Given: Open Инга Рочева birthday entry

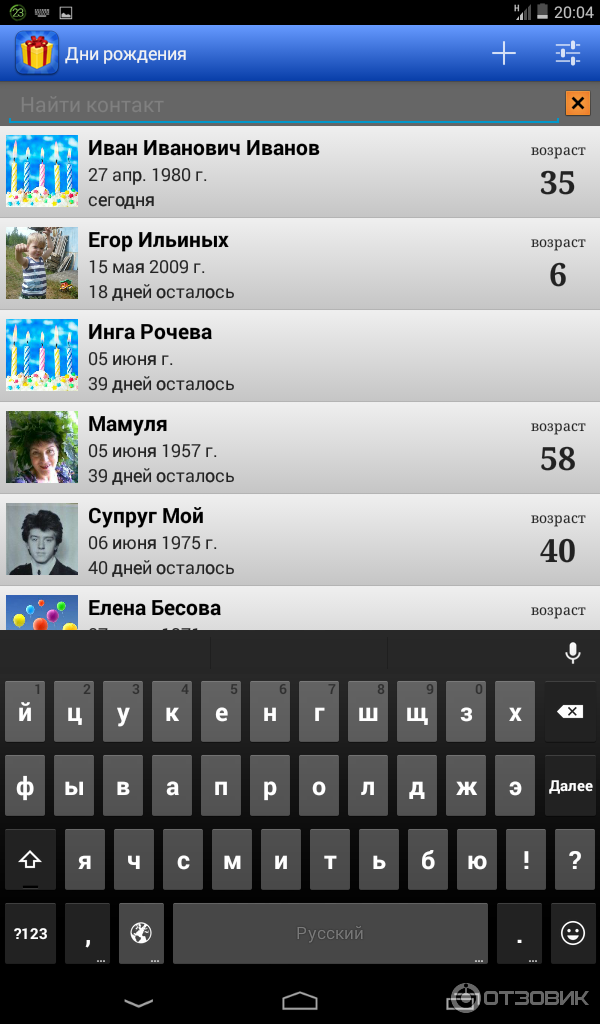Looking at the screenshot, I should 300,356.
